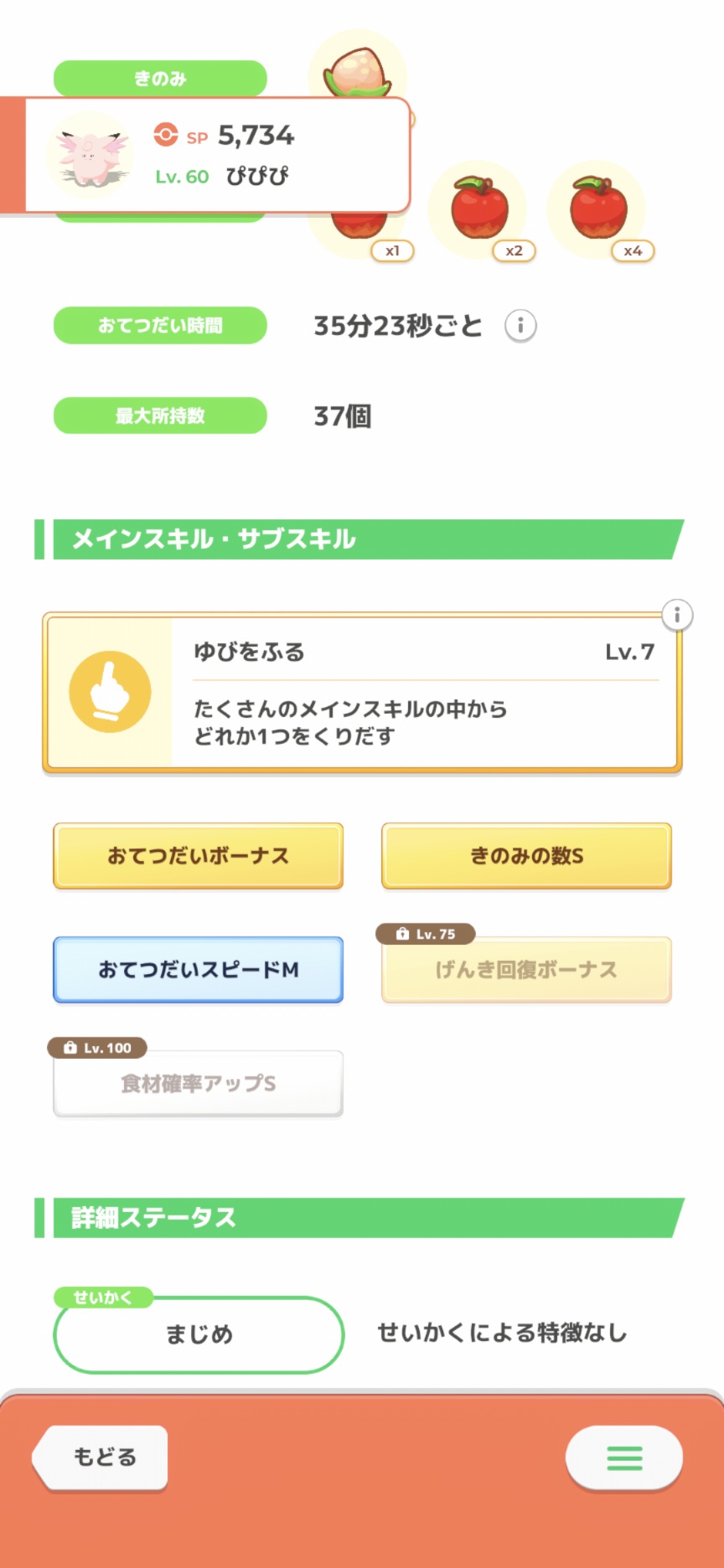
Task: Tap the もどる back button
Action: pyautogui.click(x=102, y=1457)
